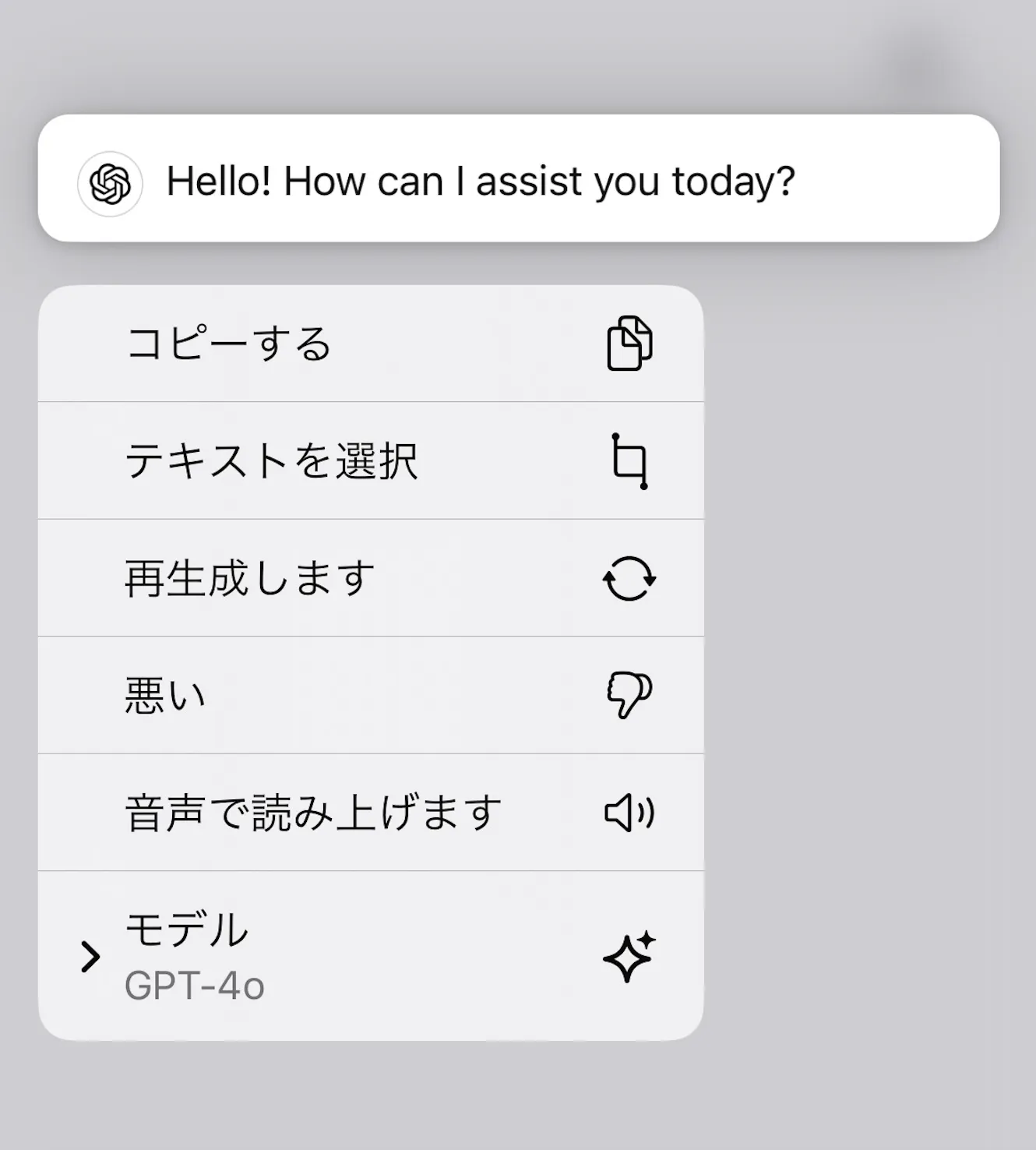
Task: Tap the greeting text How can I assist
Action: tap(483, 180)
